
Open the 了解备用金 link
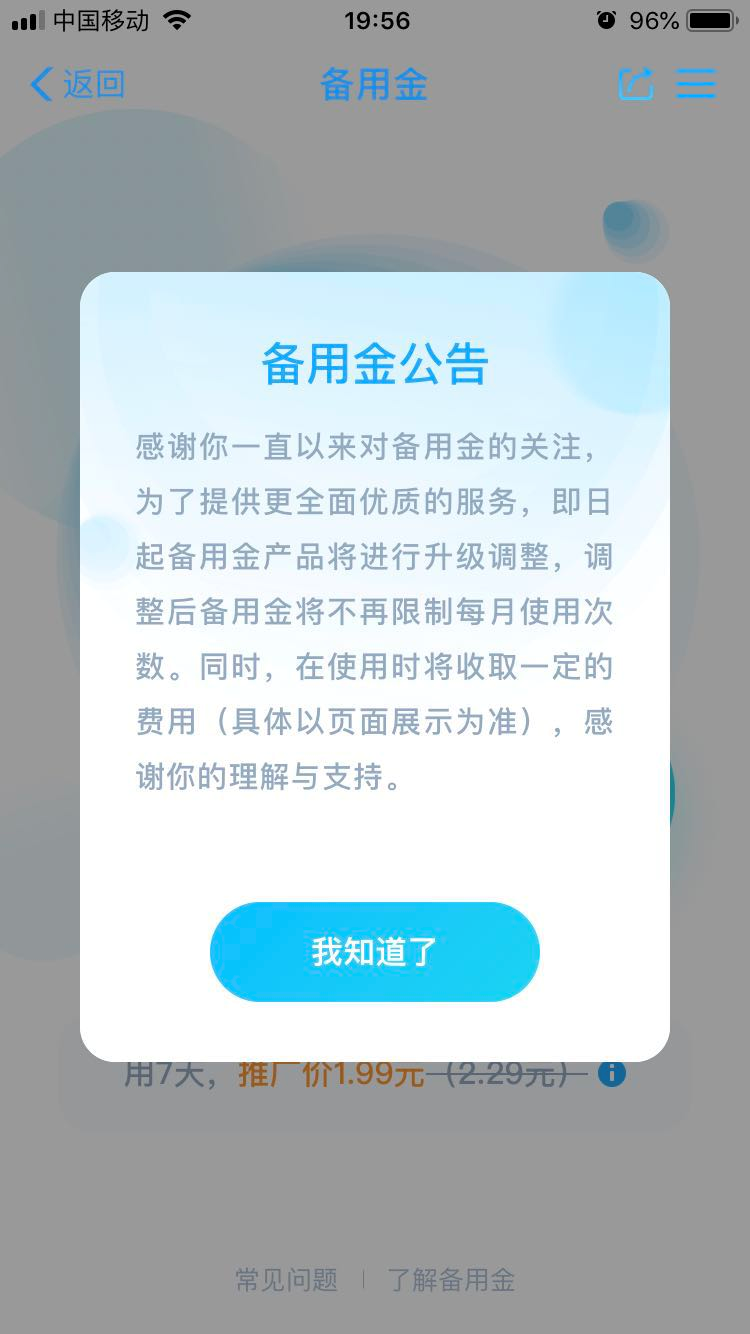(451, 1280)
